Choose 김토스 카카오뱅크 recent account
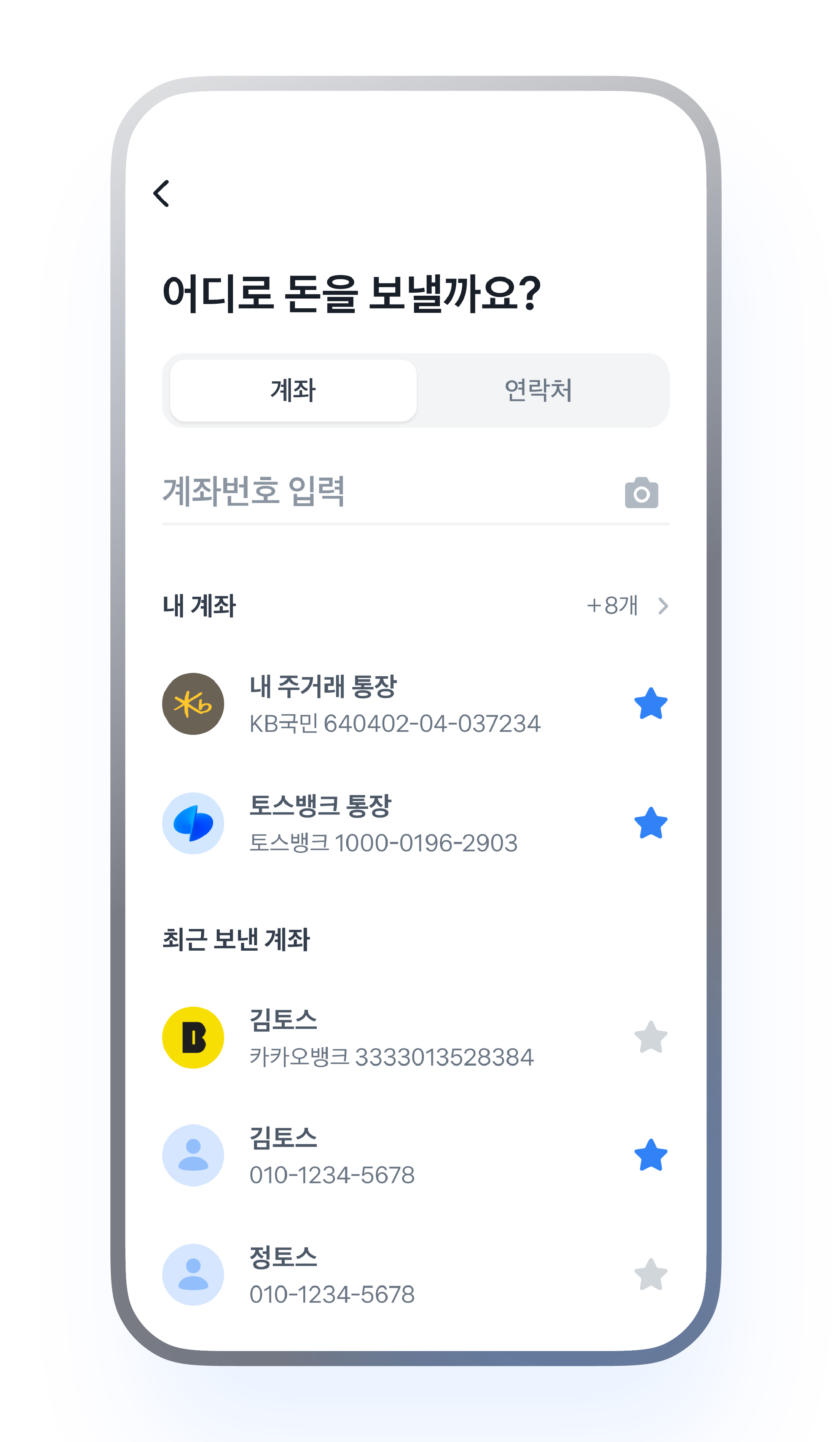The height and width of the screenshot is (1442, 832). pos(390,1038)
